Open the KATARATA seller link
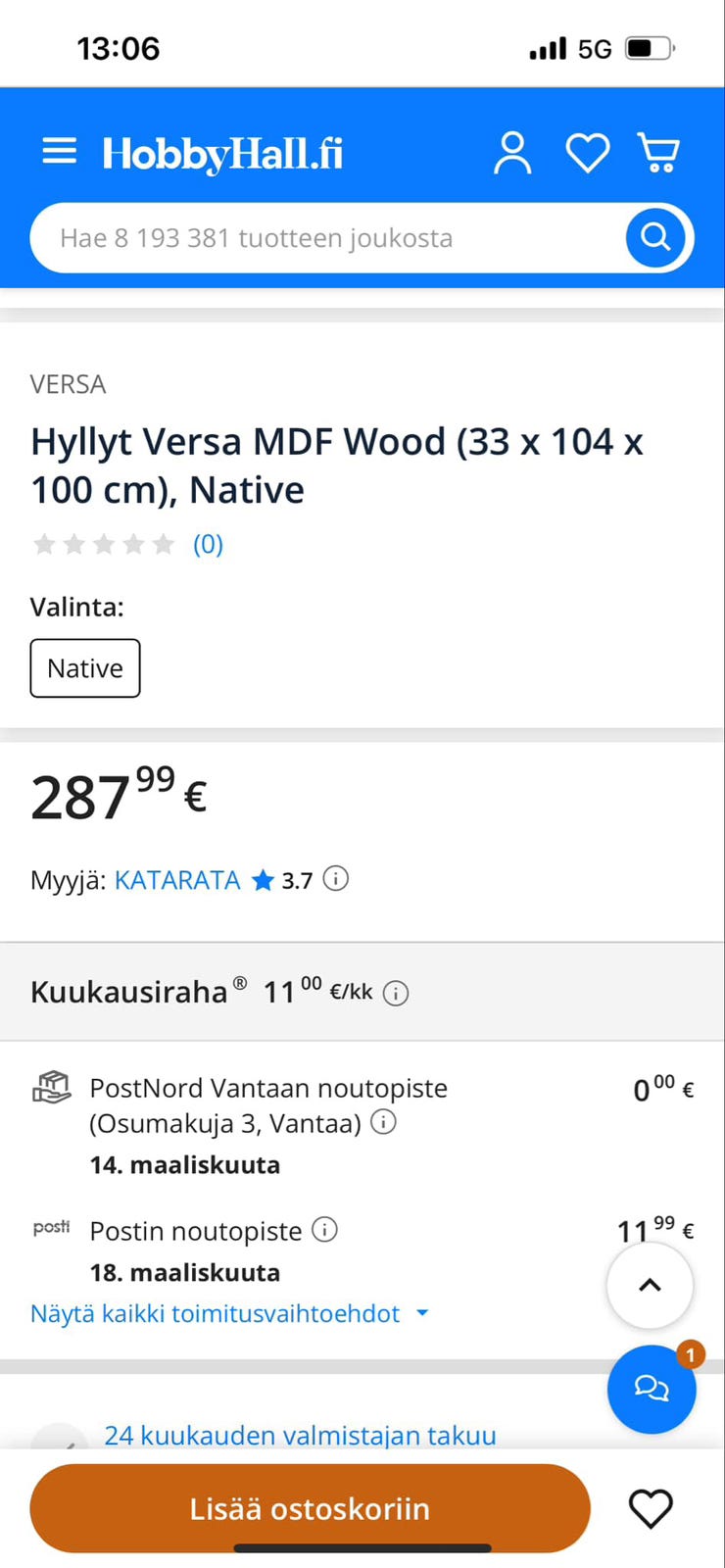This screenshot has height=1568, width=725. coord(176,880)
